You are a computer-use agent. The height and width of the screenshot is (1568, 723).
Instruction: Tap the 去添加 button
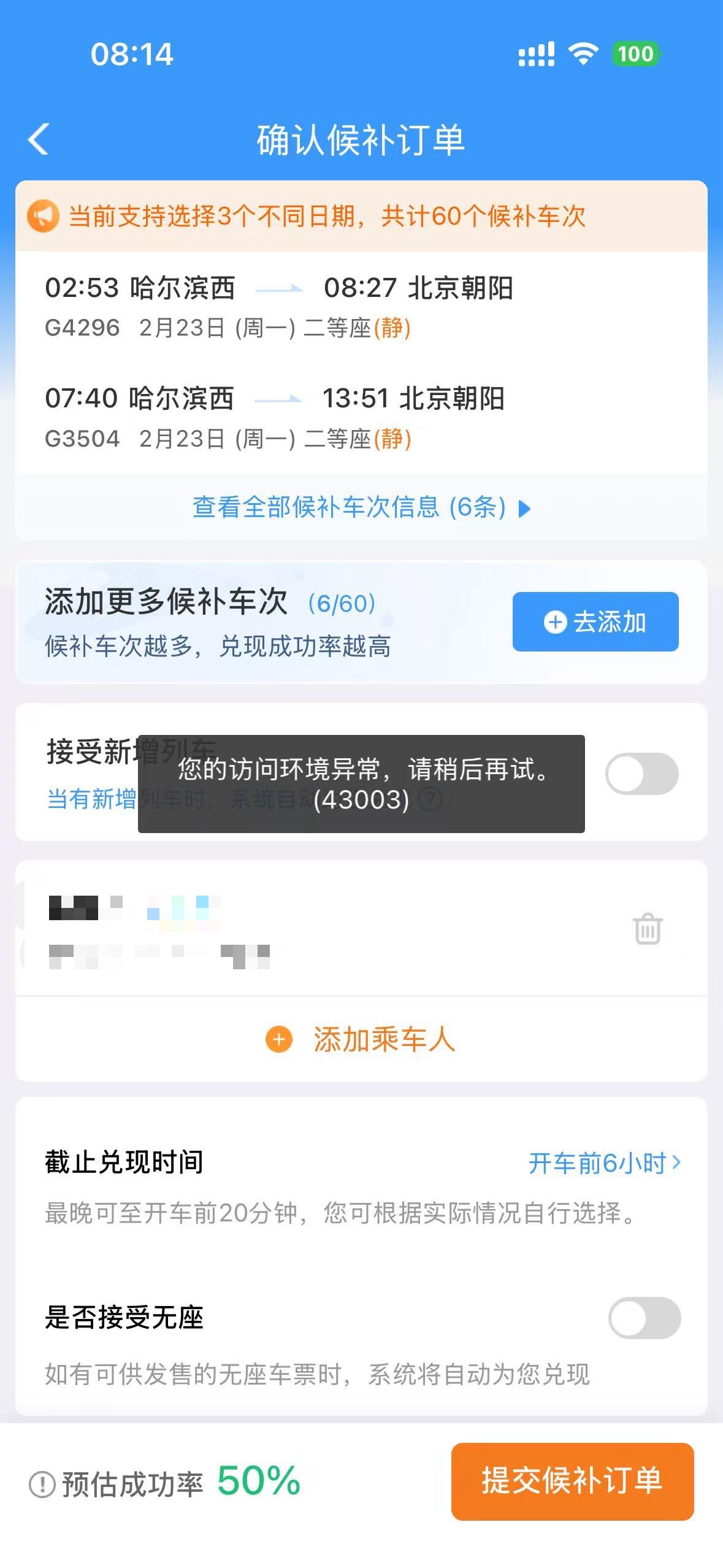595,621
